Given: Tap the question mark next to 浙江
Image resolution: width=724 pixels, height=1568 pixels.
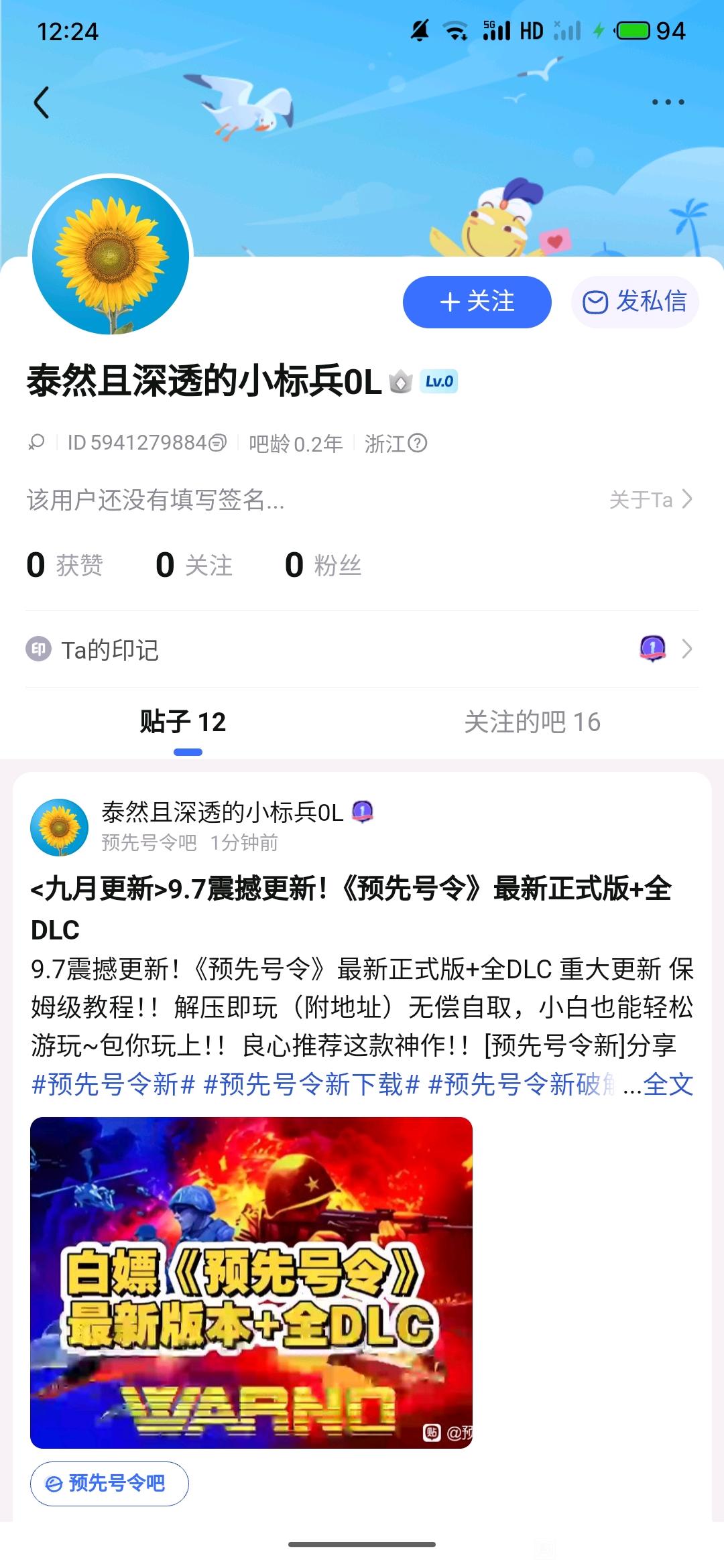Looking at the screenshot, I should pos(418,443).
